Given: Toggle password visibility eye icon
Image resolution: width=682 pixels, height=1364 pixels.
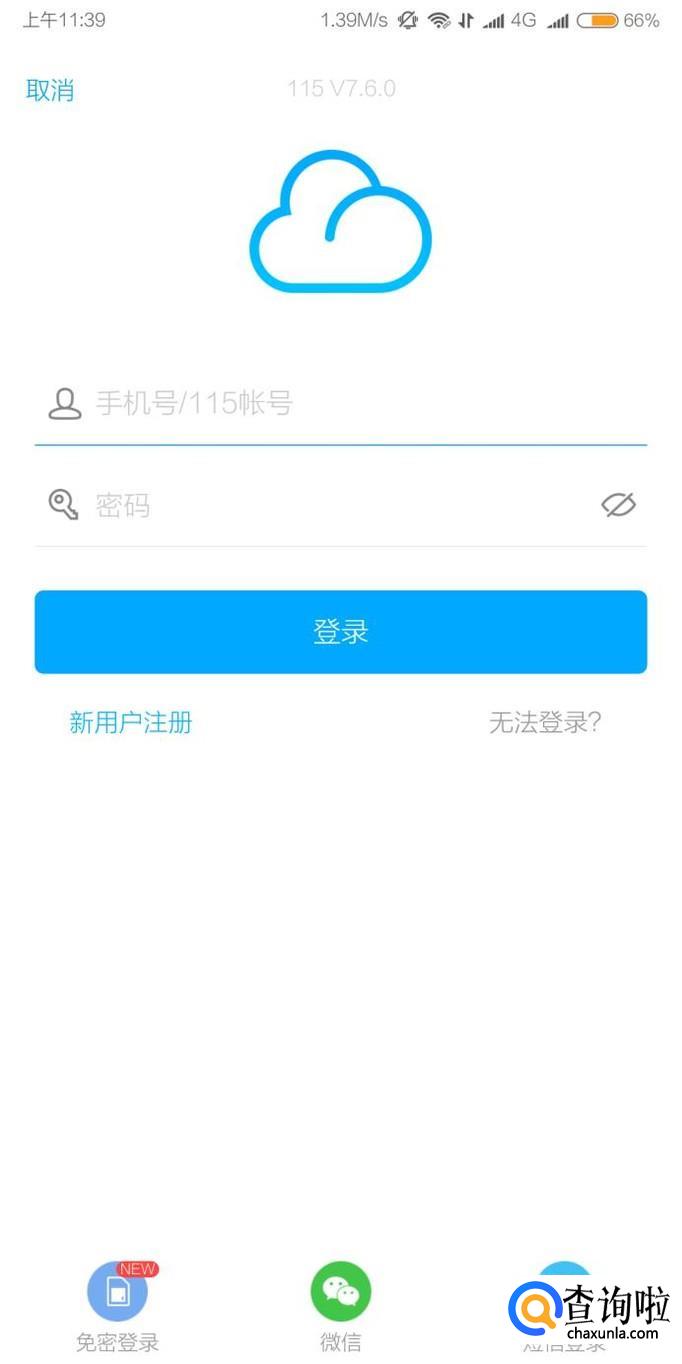Looking at the screenshot, I should point(618,505).
